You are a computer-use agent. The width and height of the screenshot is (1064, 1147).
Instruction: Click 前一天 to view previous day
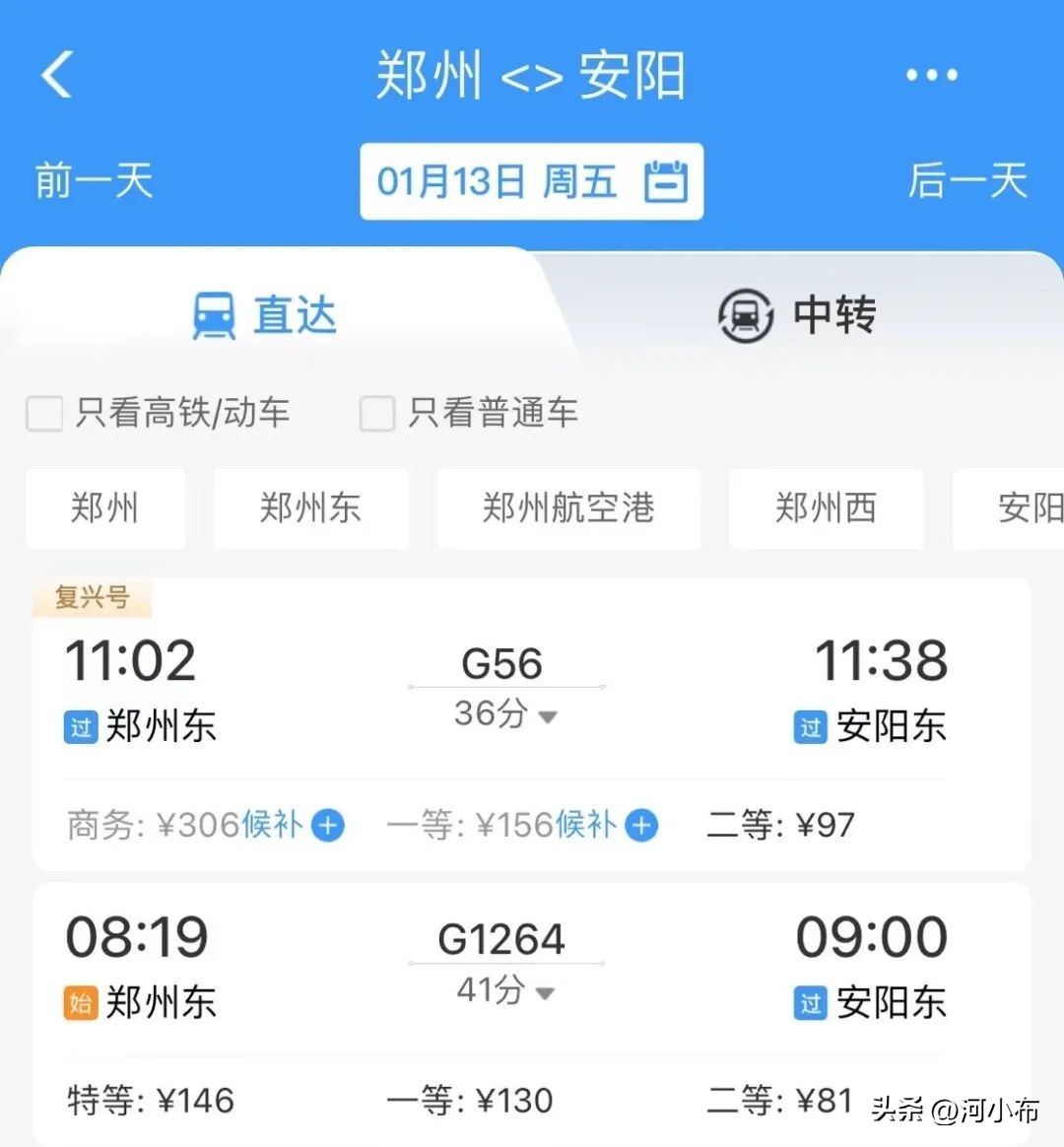click(x=92, y=181)
